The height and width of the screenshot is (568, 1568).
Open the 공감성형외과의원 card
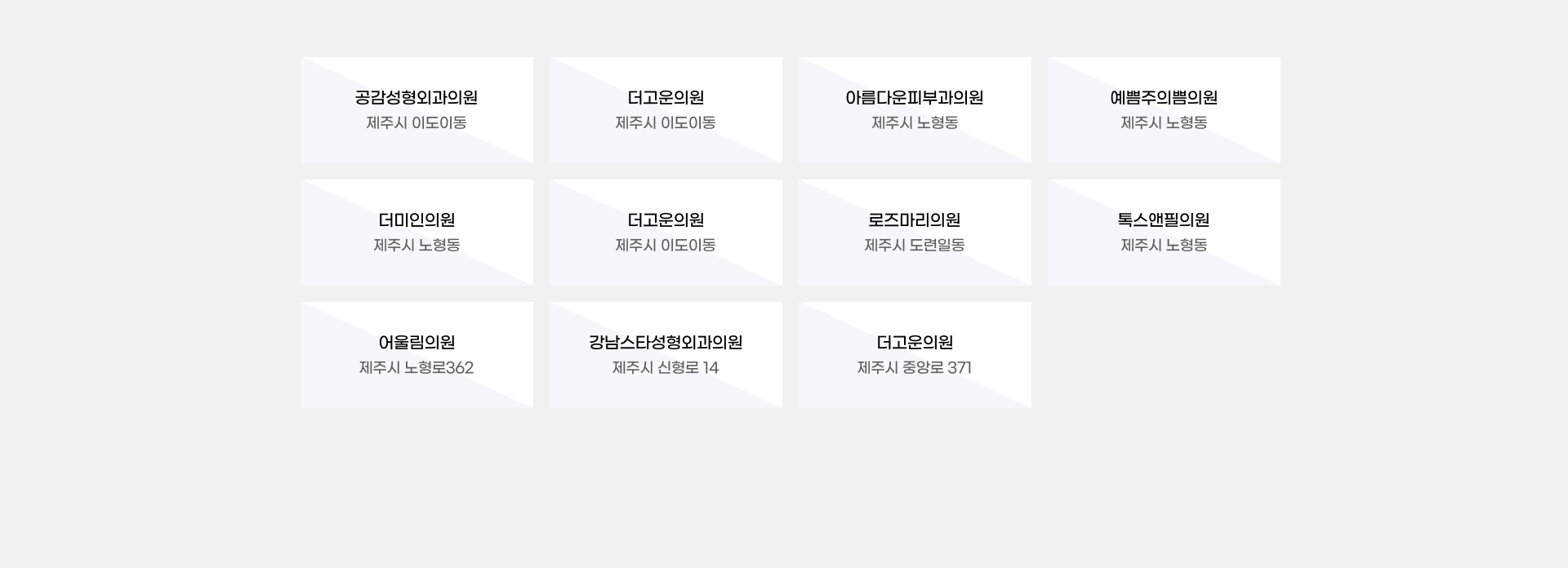[x=416, y=109]
